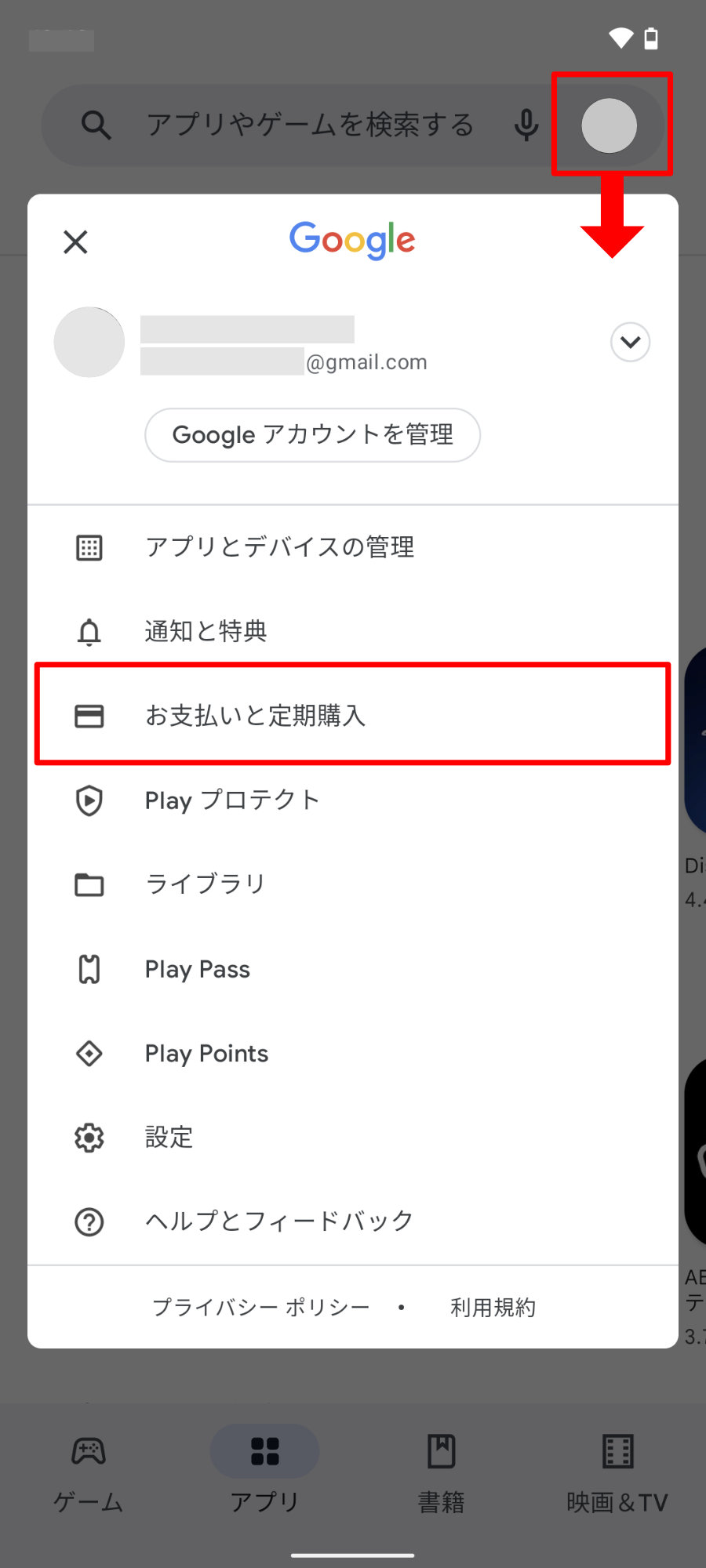Switch to the 書籍 tab
706x1568 pixels.
coord(441,1474)
